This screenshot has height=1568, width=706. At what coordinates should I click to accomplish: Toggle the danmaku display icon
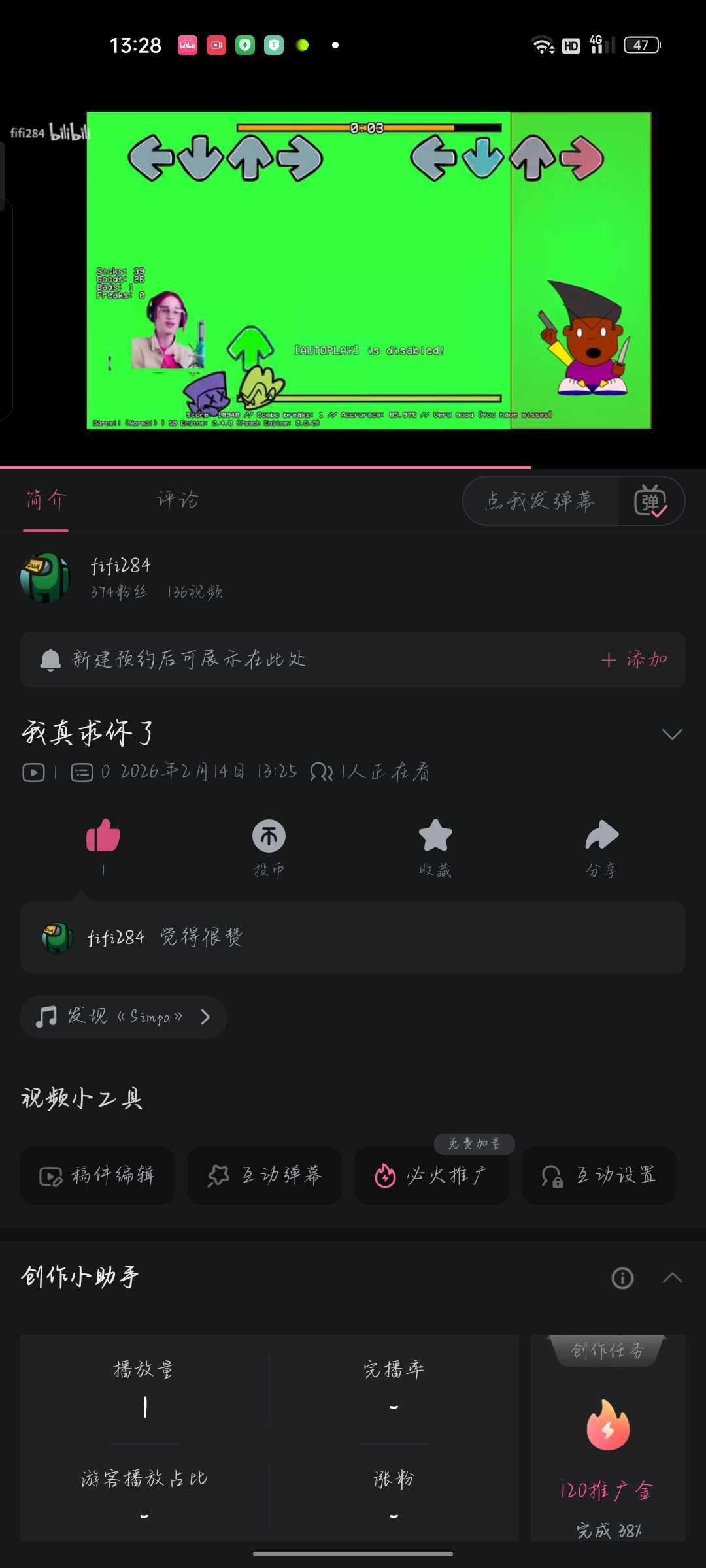650,501
